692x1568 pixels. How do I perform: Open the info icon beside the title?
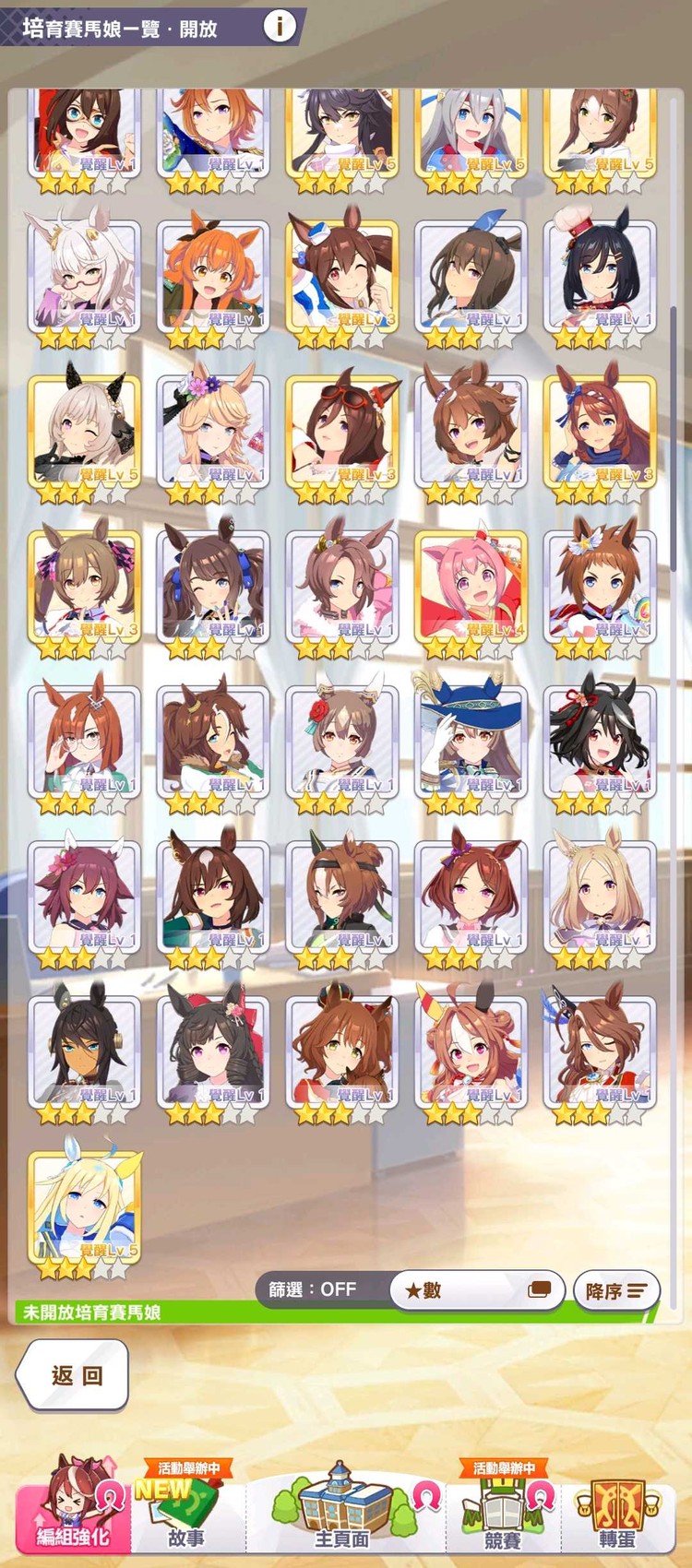tap(280, 27)
